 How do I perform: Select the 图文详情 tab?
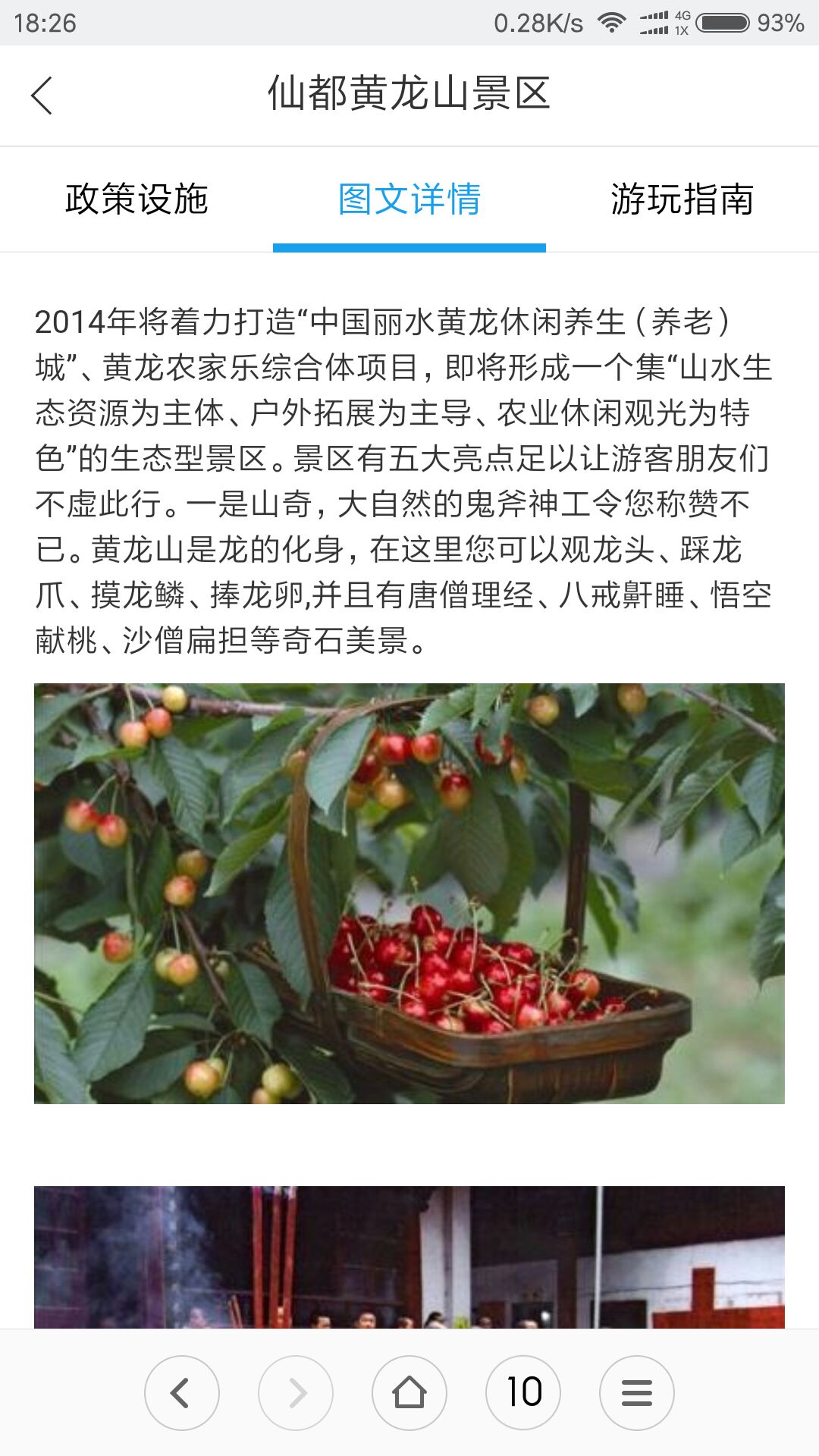pos(409,199)
